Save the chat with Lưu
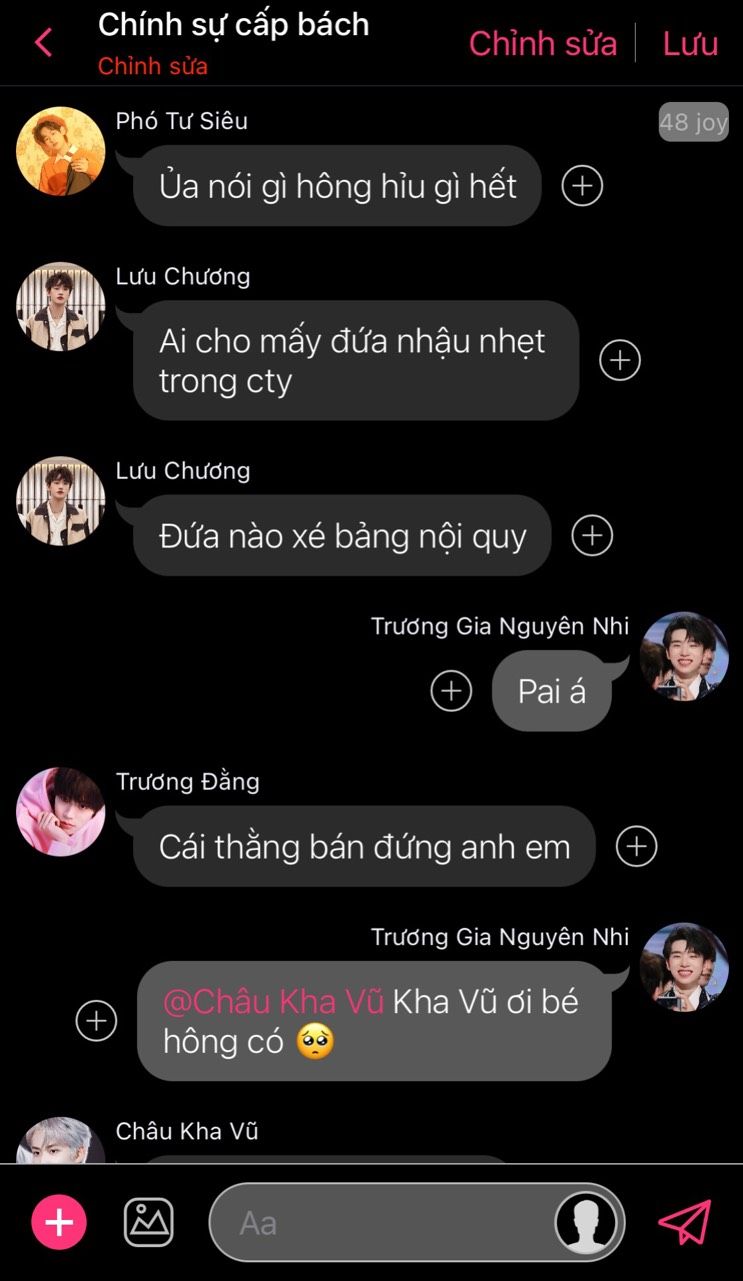 (690, 43)
